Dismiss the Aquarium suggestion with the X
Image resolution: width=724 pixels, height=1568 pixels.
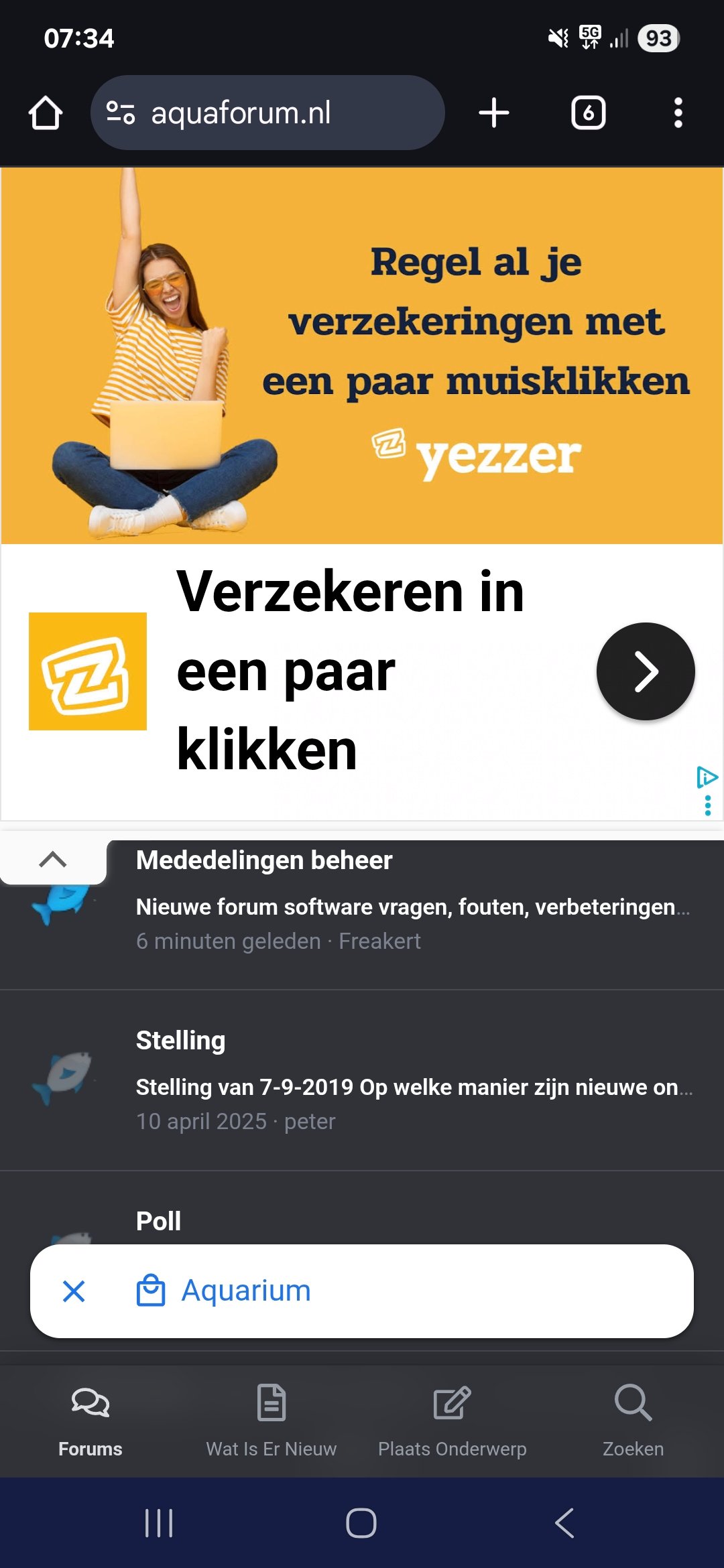click(x=74, y=1290)
